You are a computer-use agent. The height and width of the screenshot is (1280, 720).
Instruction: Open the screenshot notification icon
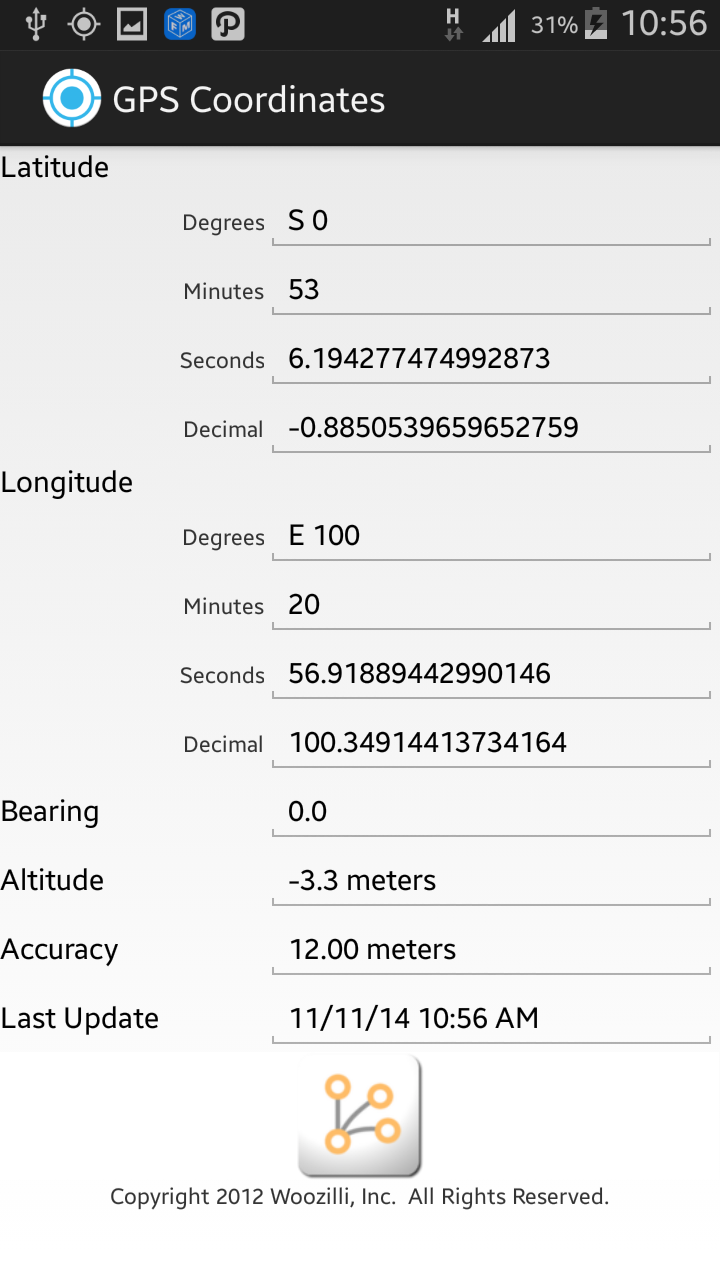133,22
